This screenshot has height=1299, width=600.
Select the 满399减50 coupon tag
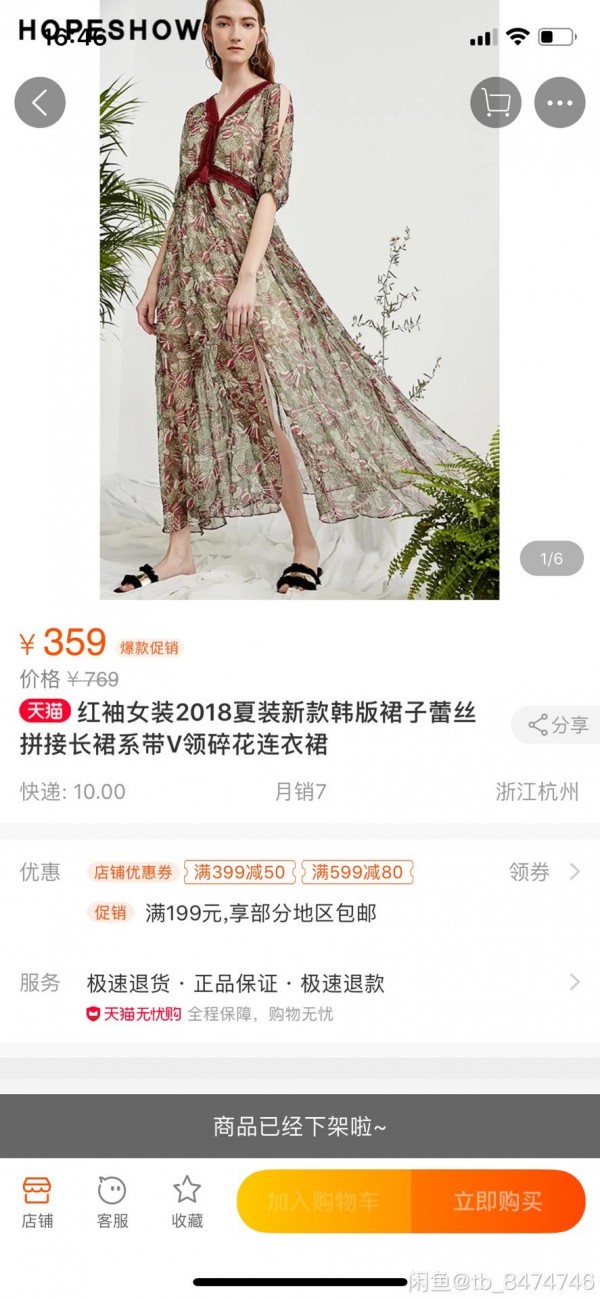coord(240,872)
